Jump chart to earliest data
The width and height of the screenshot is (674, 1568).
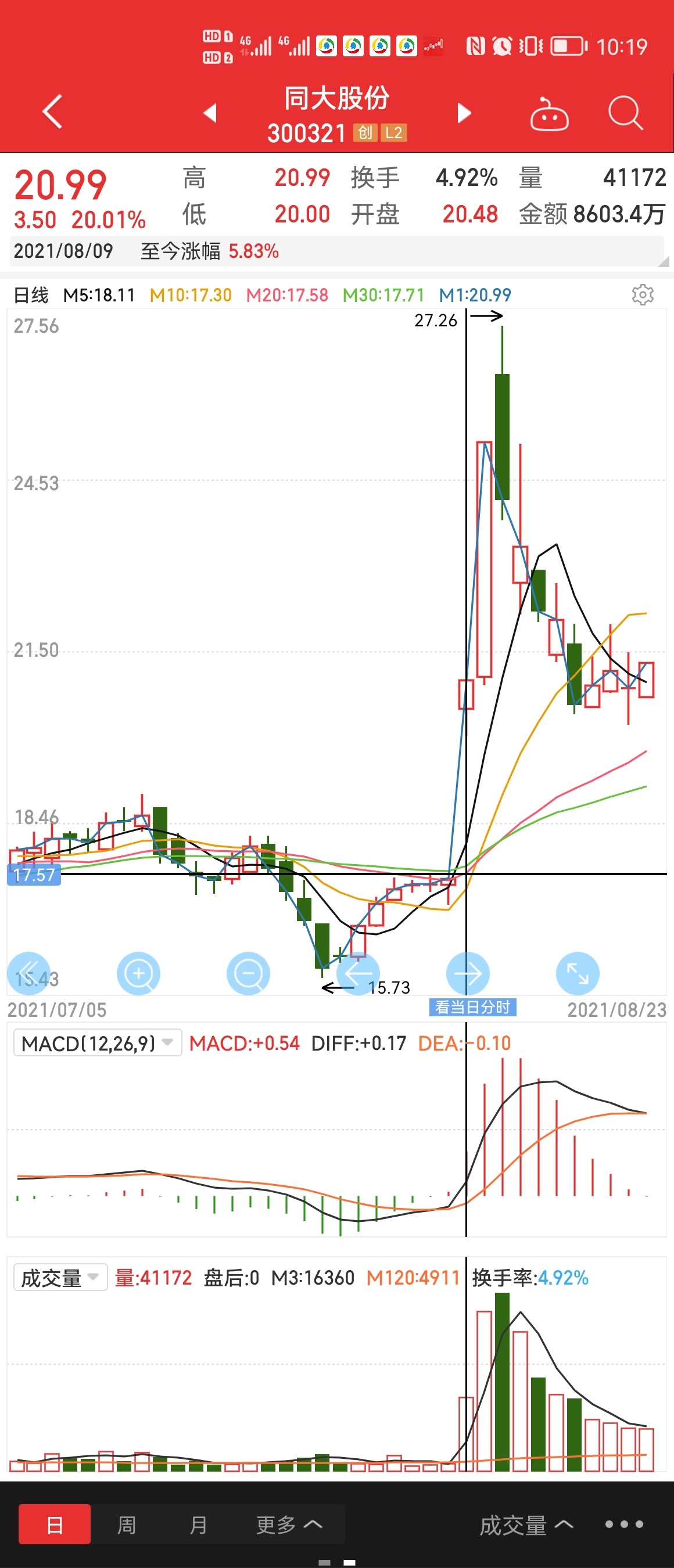click(28, 973)
